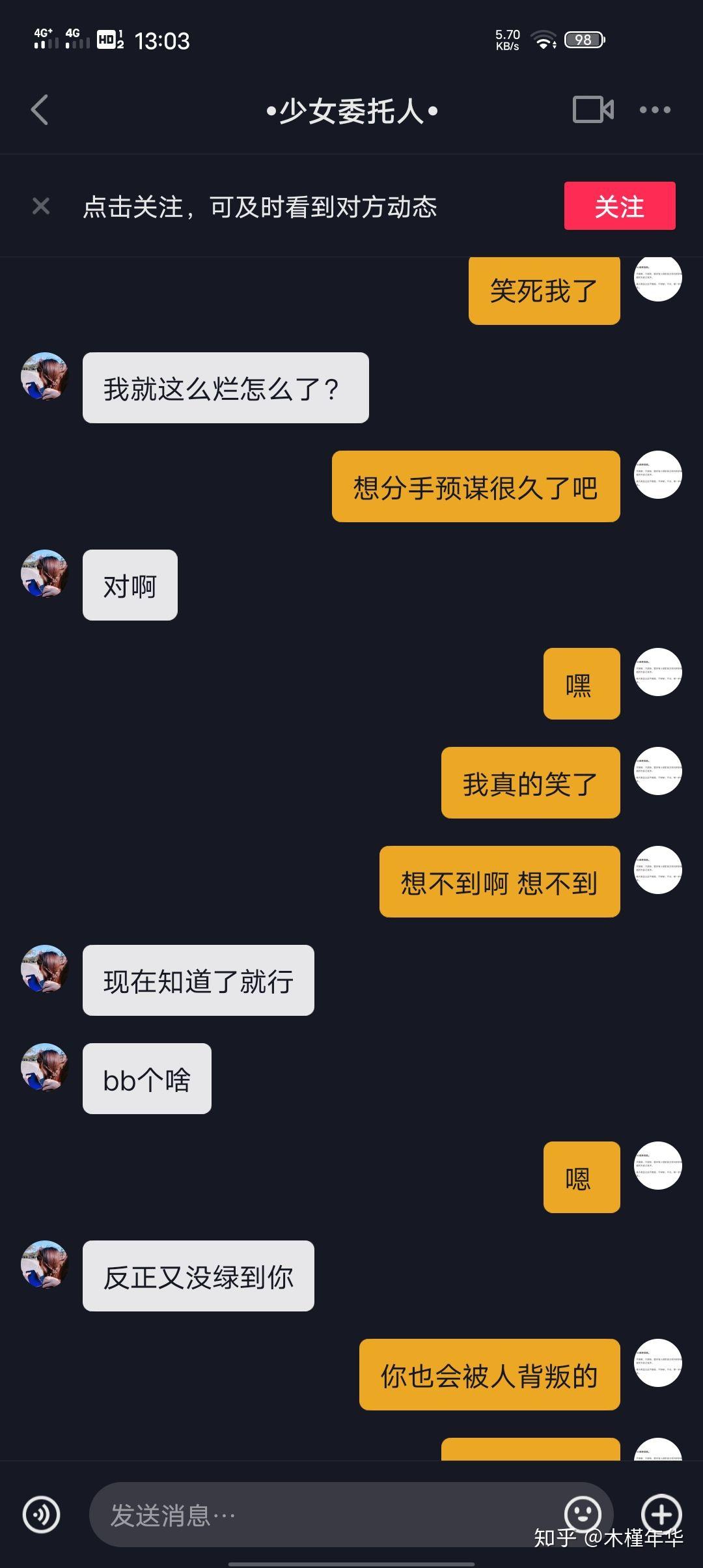Image resolution: width=703 pixels, height=1568 pixels.
Task: Select the bubble '想分手预谋很久了吧'
Action: 476,487
